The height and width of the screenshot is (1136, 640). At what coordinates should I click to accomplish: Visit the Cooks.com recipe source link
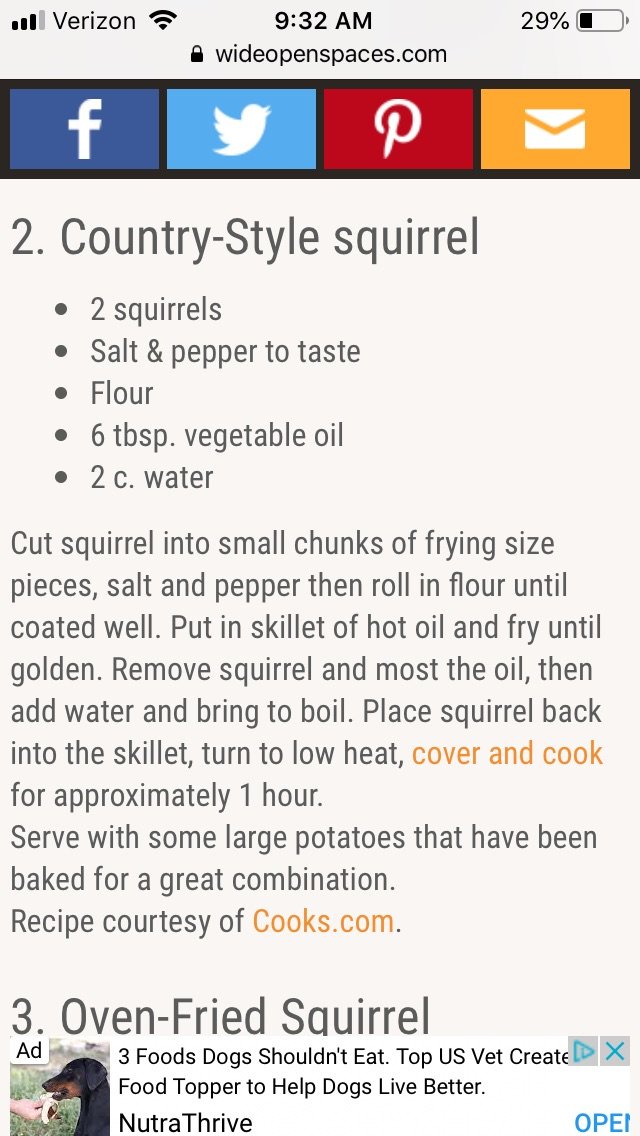coord(323,922)
